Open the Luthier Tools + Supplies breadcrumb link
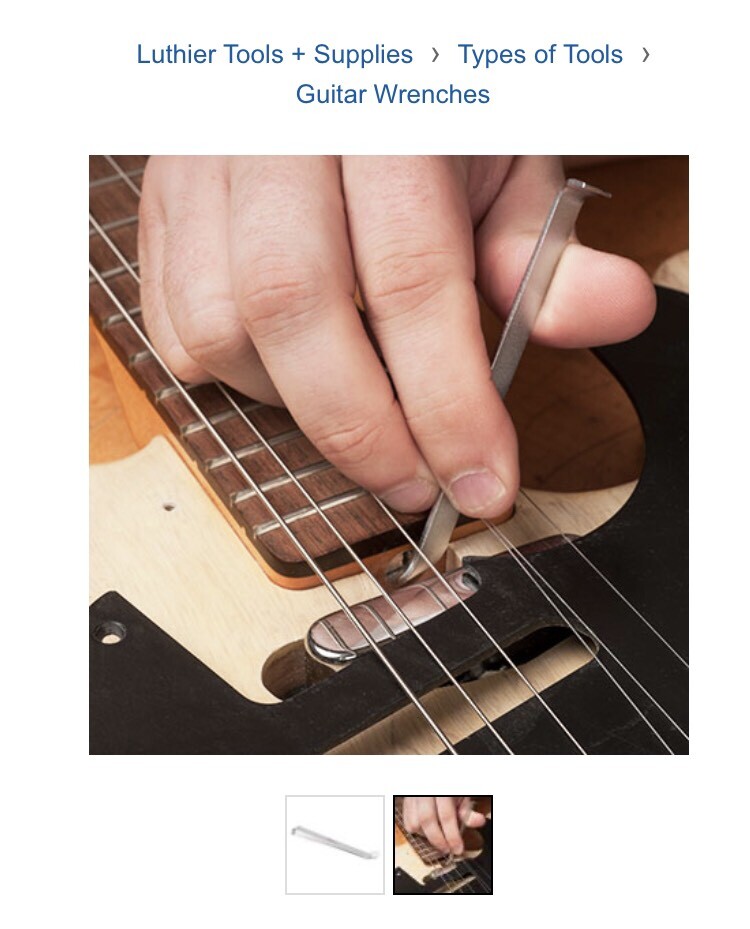 pyautogui.click(x=272, y=54)
